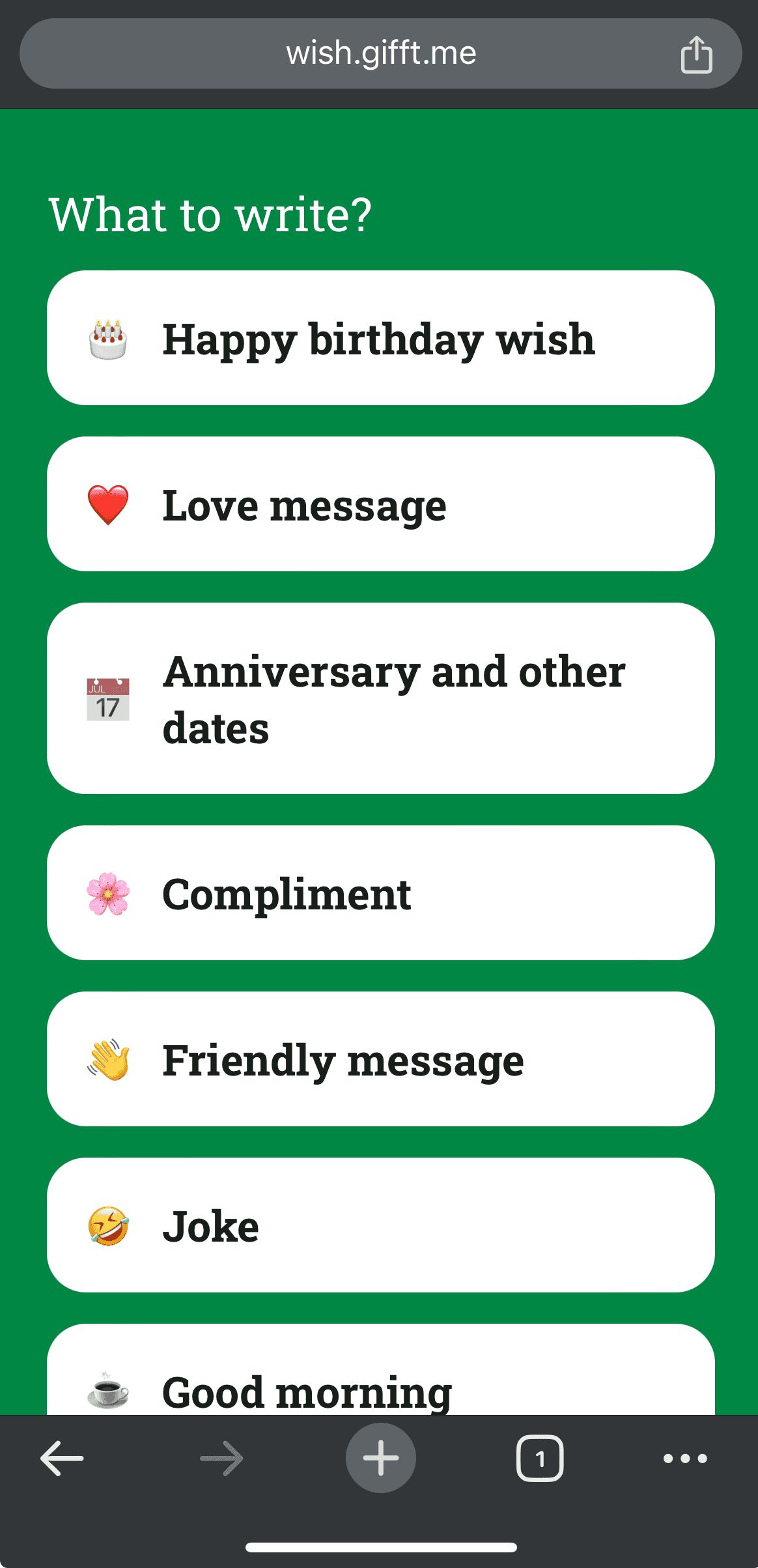Select the Love message option
This screenshot has height=1568, width=758.
(x=381, y=504)
